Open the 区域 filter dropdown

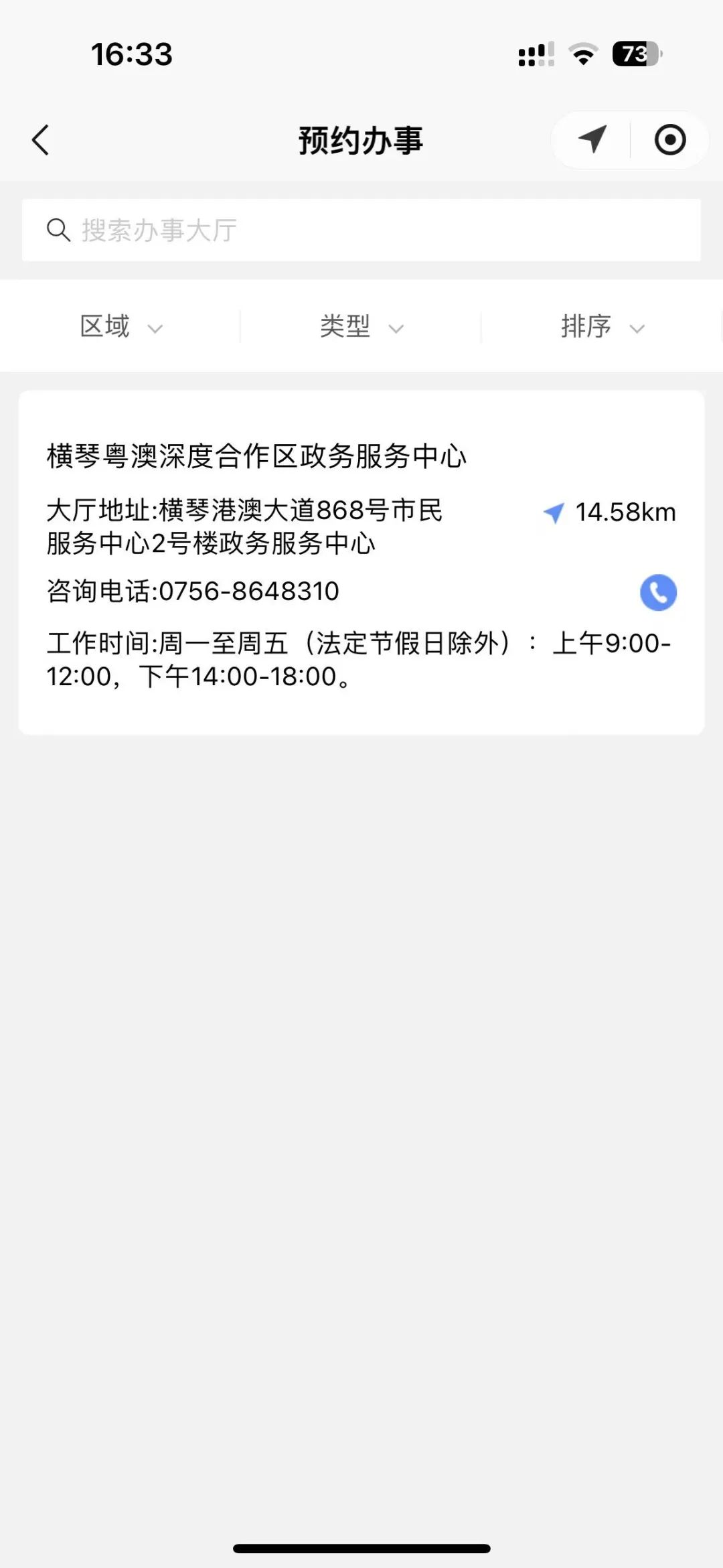point(120,326)
